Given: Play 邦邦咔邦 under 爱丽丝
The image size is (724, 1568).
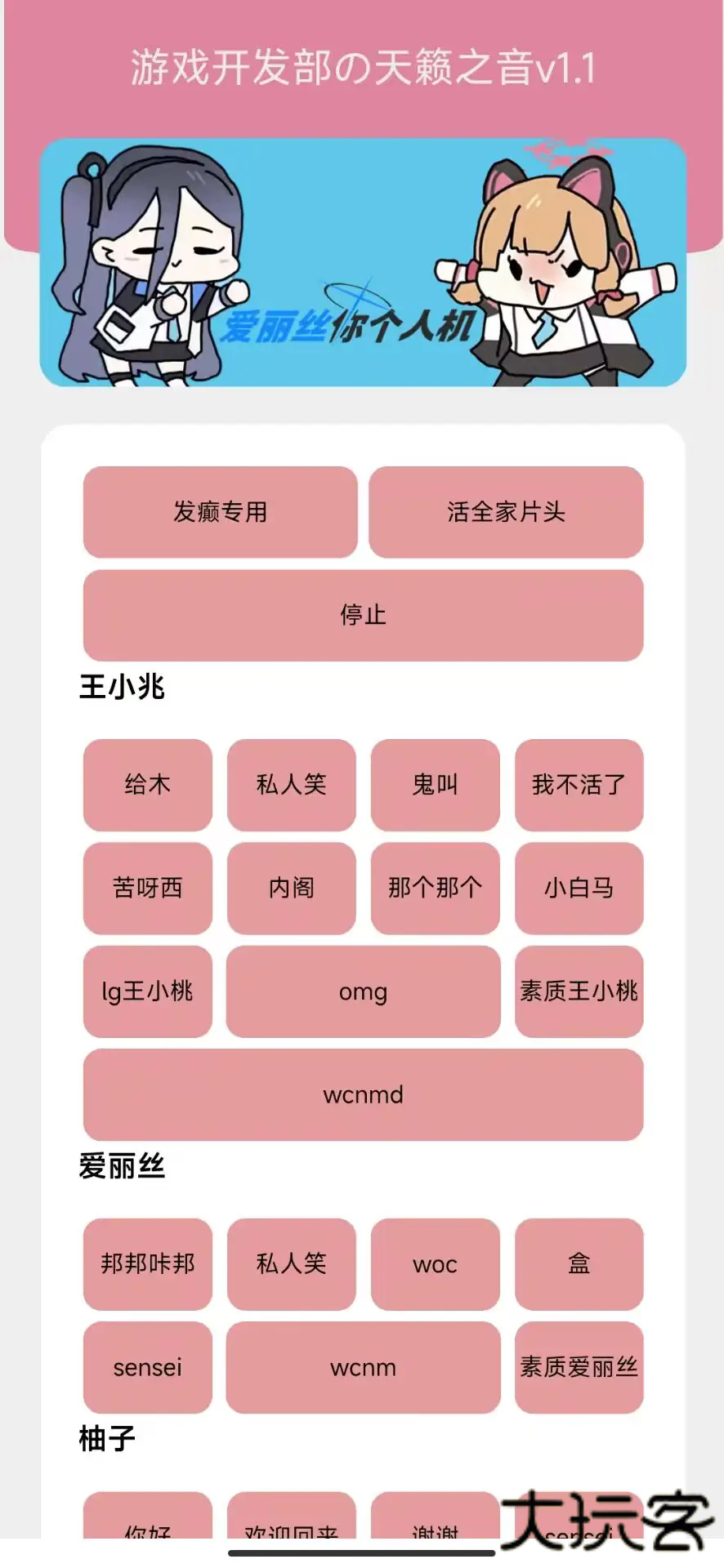Looking at the screenshot, I should (x=146, y=1264).
